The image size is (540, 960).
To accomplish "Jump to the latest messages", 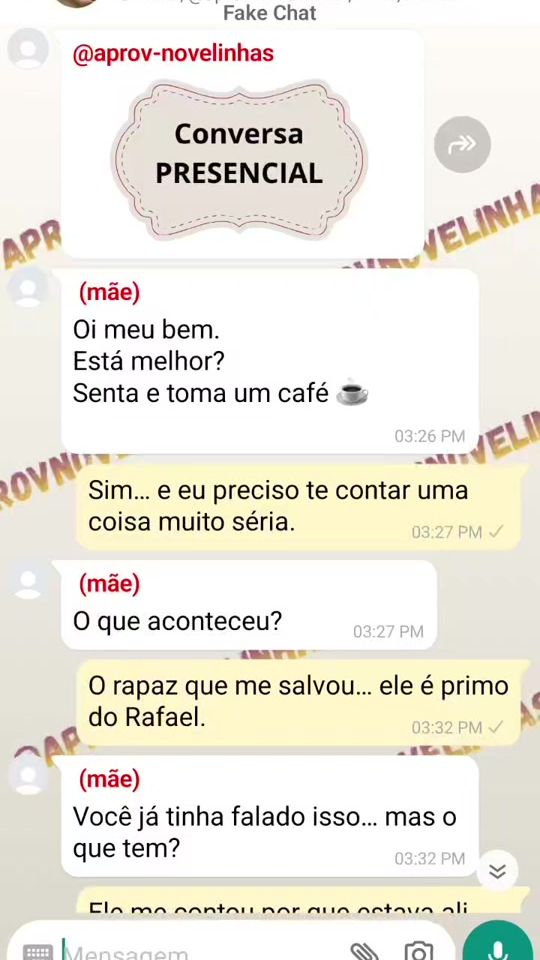I will 497,871.
